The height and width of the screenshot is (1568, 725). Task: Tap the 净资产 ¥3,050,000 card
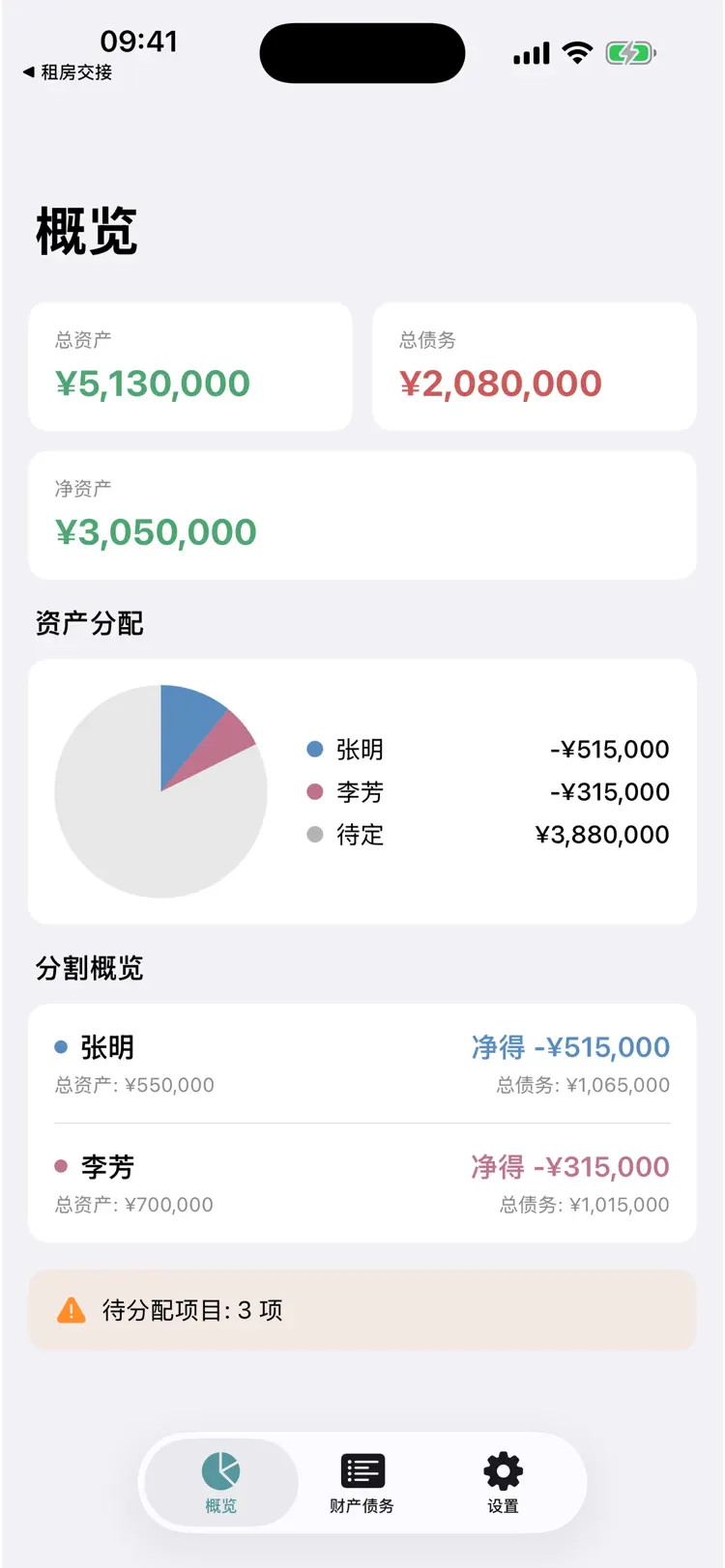362,514
